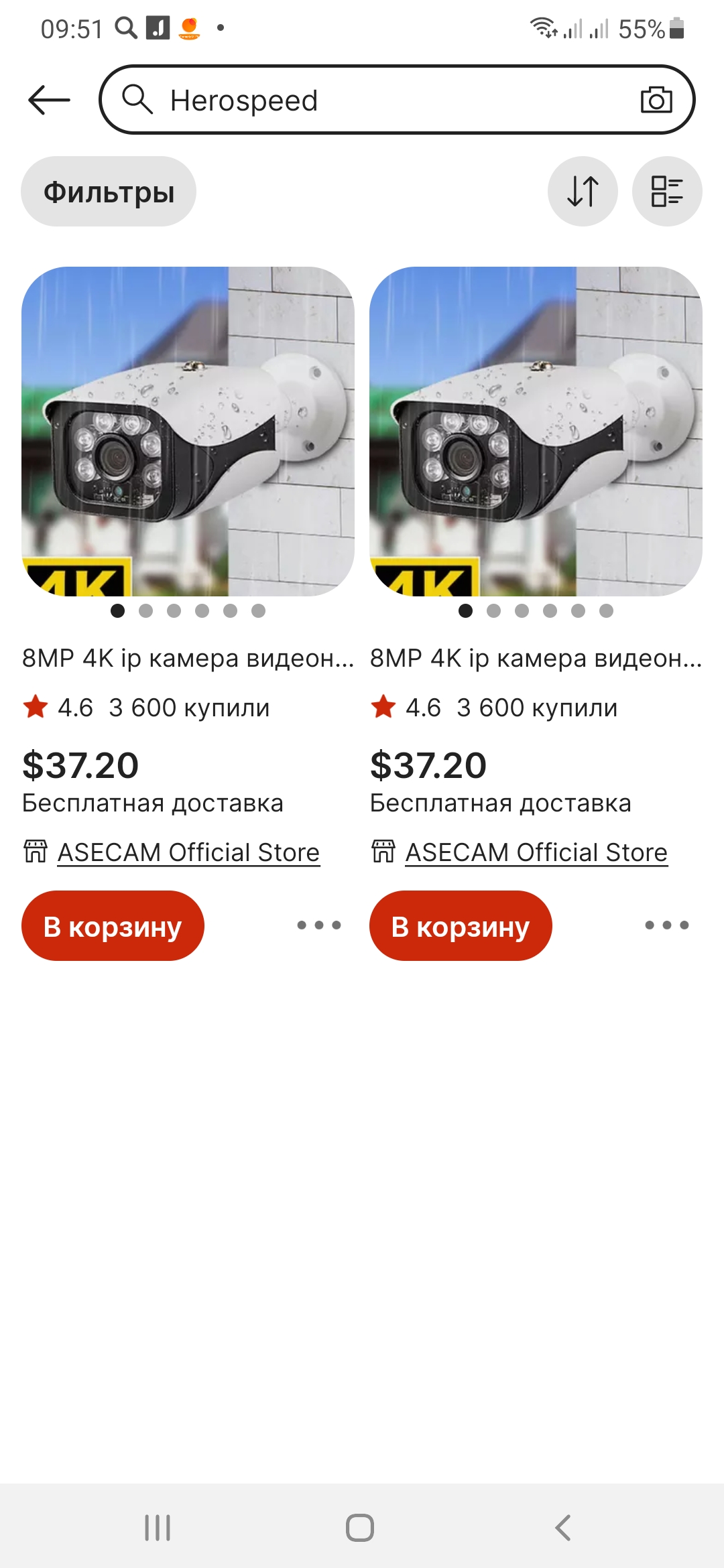Image resolution: width=724 pixels, height=1568 pixels.
Task: Tap the back arrow beside the search box
Action: click(49, 101)
